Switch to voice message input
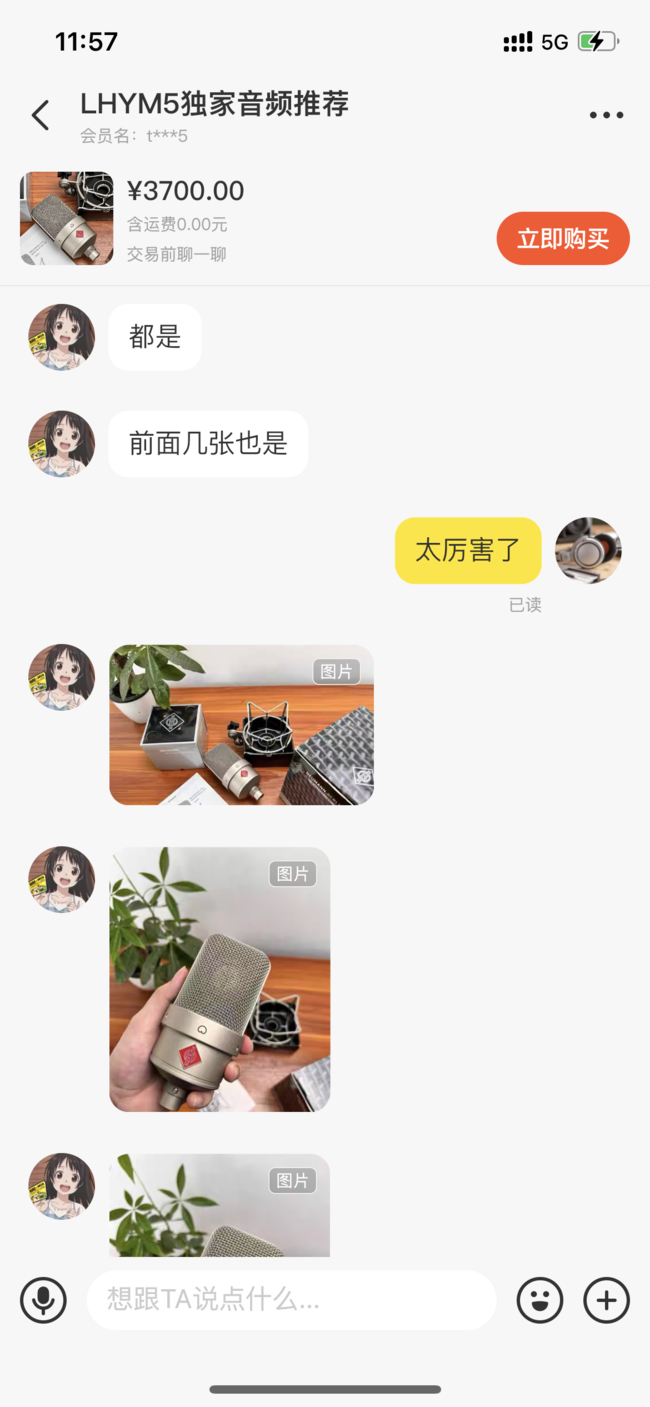The width and height of the screenshot is (650, 1407). click(43, 1300)
